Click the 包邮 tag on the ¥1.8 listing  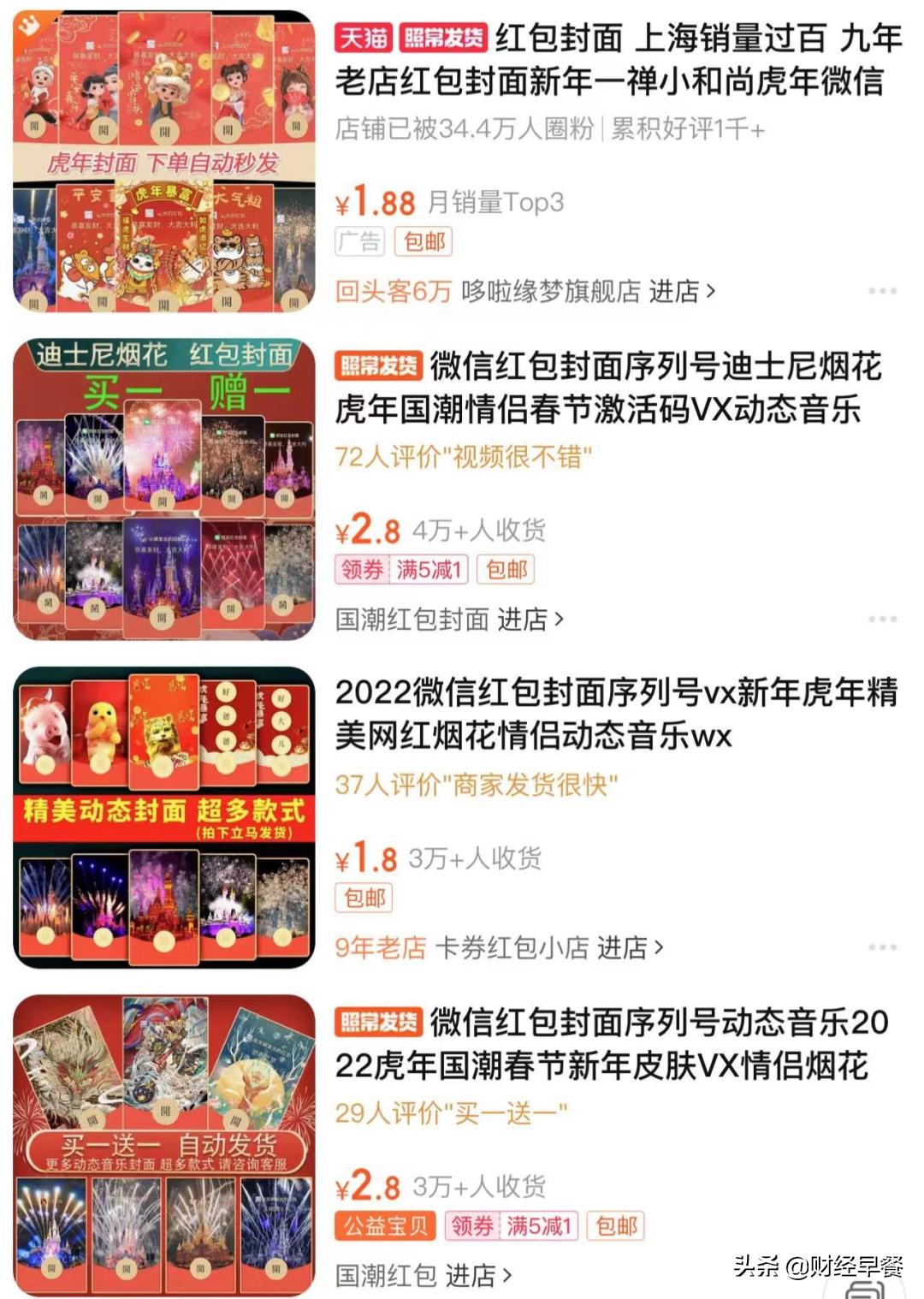coord(362,898)
